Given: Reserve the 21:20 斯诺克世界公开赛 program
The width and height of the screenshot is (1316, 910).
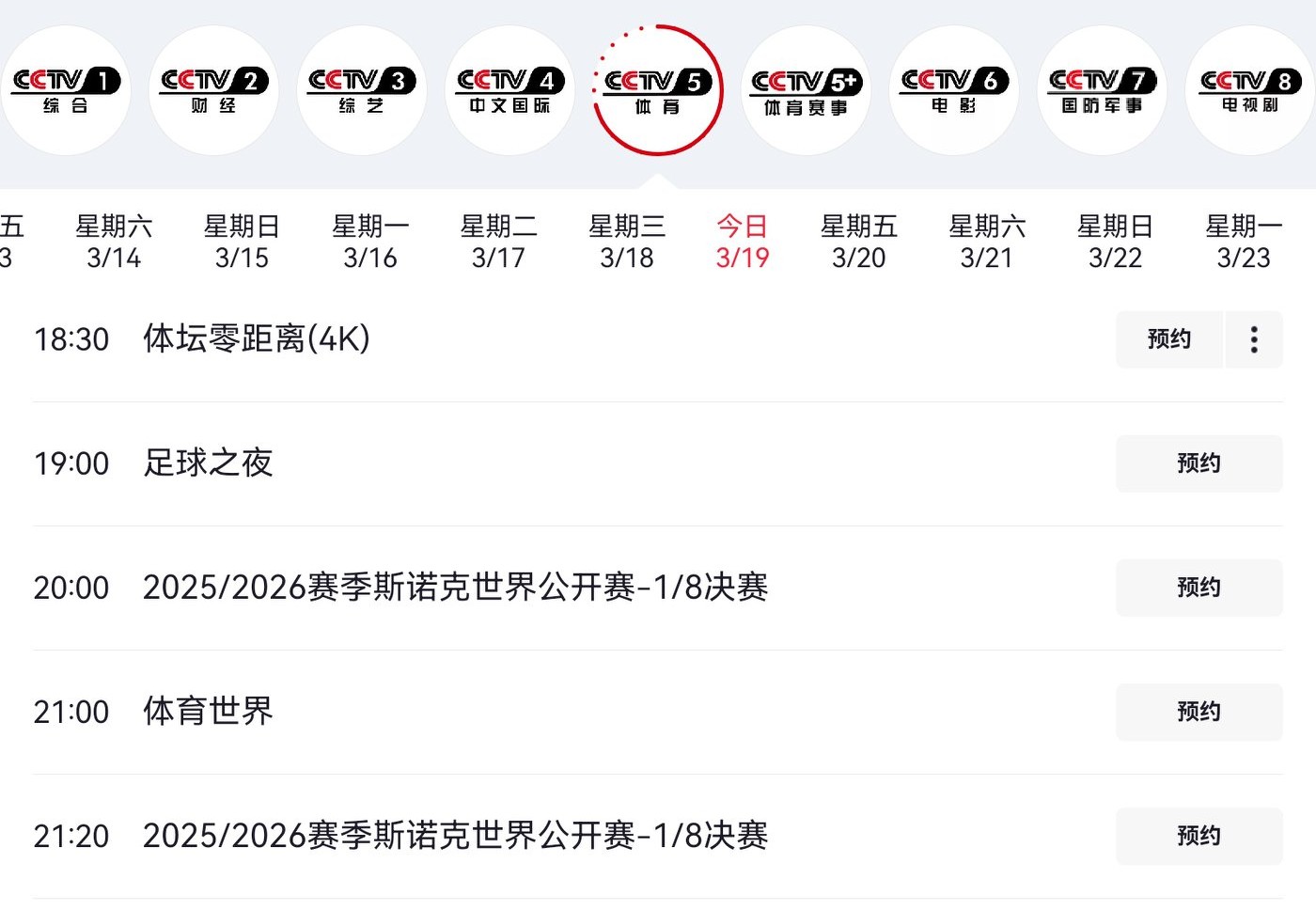Looking at the screenshot, I should (x=1198, y=836).
